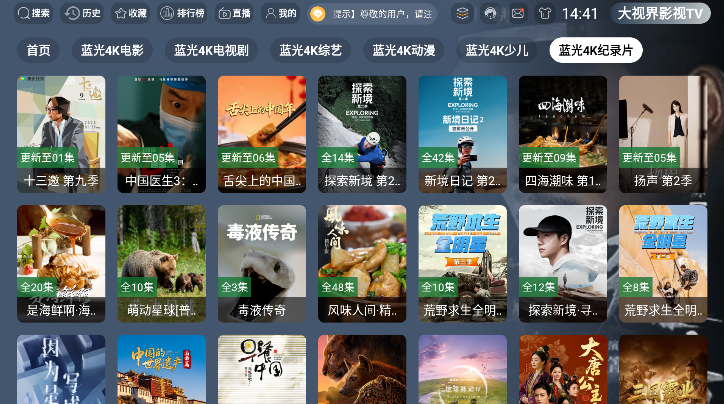724x404 pixels.
Task: Open 我的 profile page
Action: point(280,14)
